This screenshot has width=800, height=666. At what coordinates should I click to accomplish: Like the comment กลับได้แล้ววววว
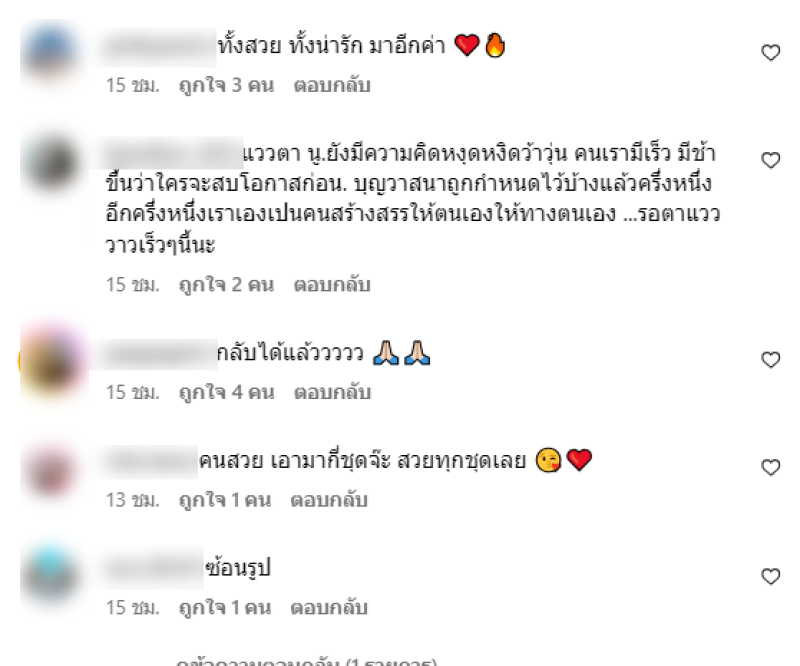click(x=770, y=360)
